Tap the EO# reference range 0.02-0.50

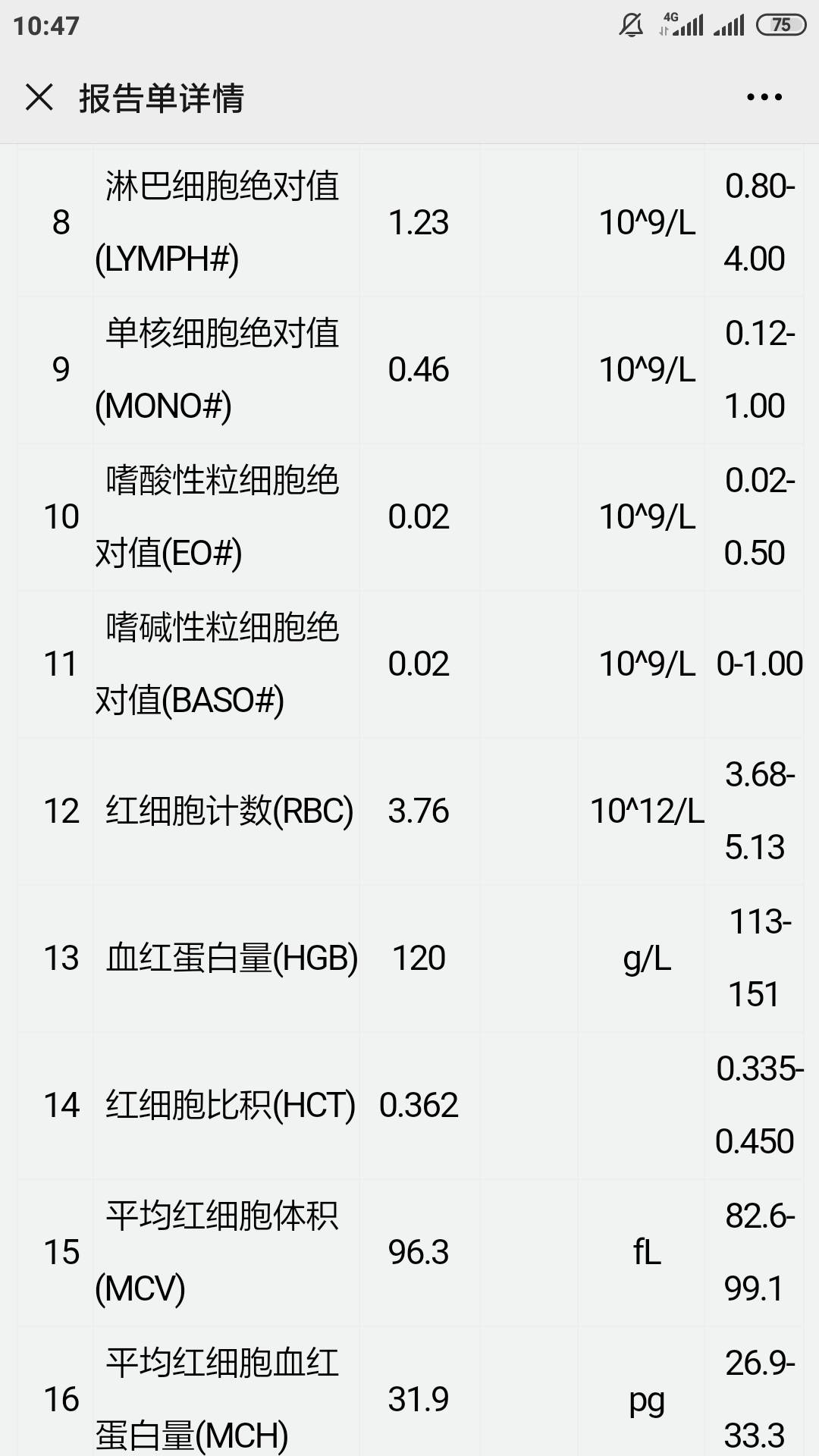tap(758, 516)
